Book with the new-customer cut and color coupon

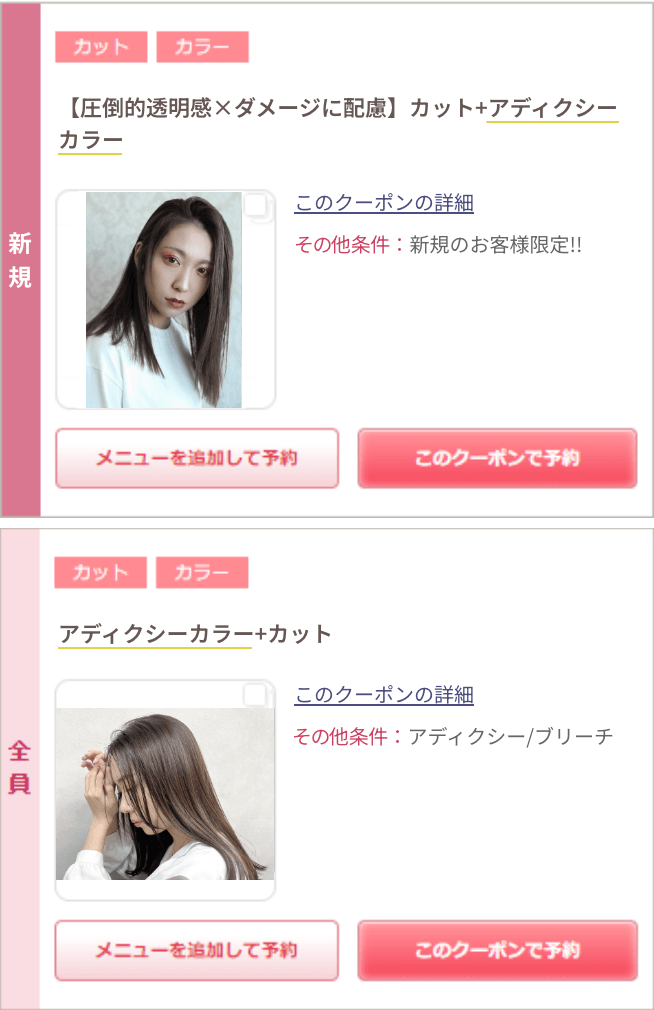coord(497,458)
